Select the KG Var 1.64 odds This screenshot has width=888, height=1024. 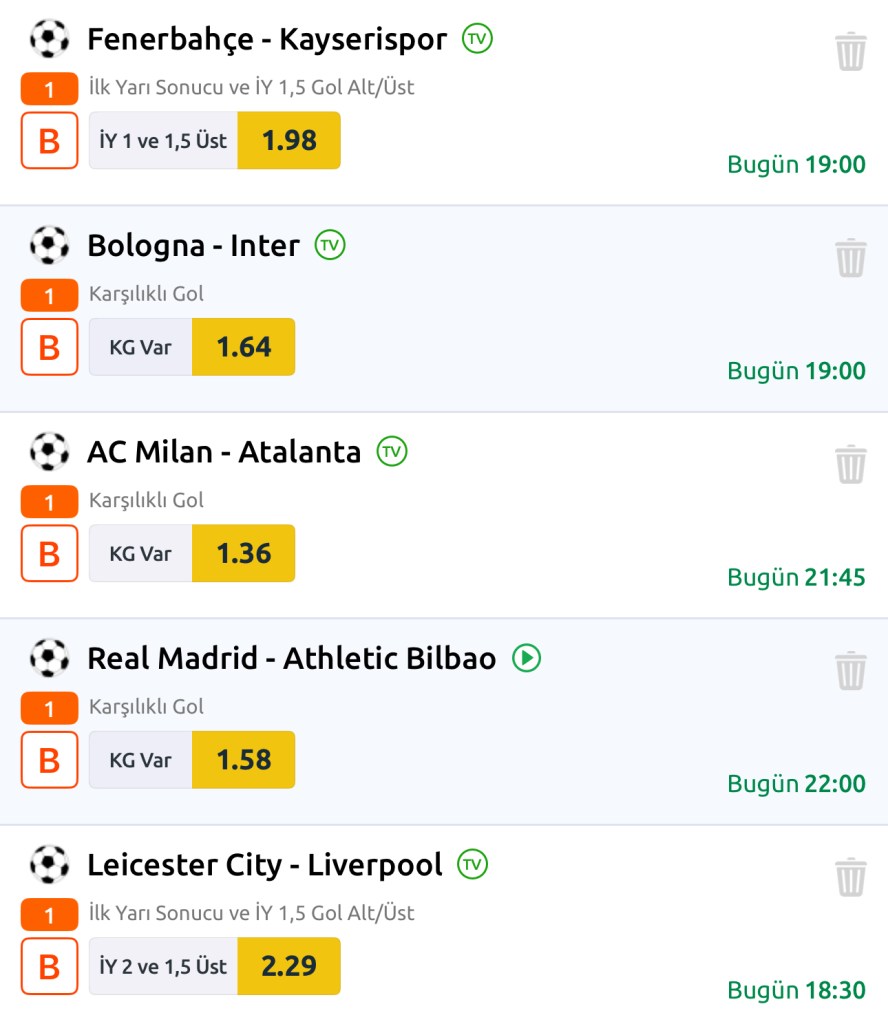[x=243, y=347]
